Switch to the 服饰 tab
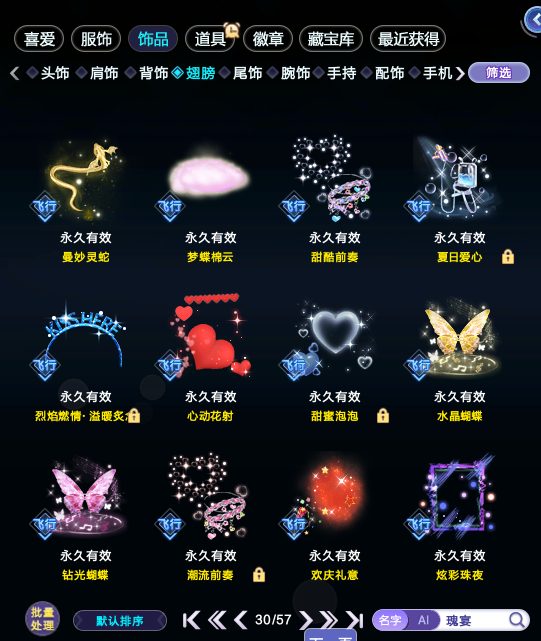 [x=96, y=39]
